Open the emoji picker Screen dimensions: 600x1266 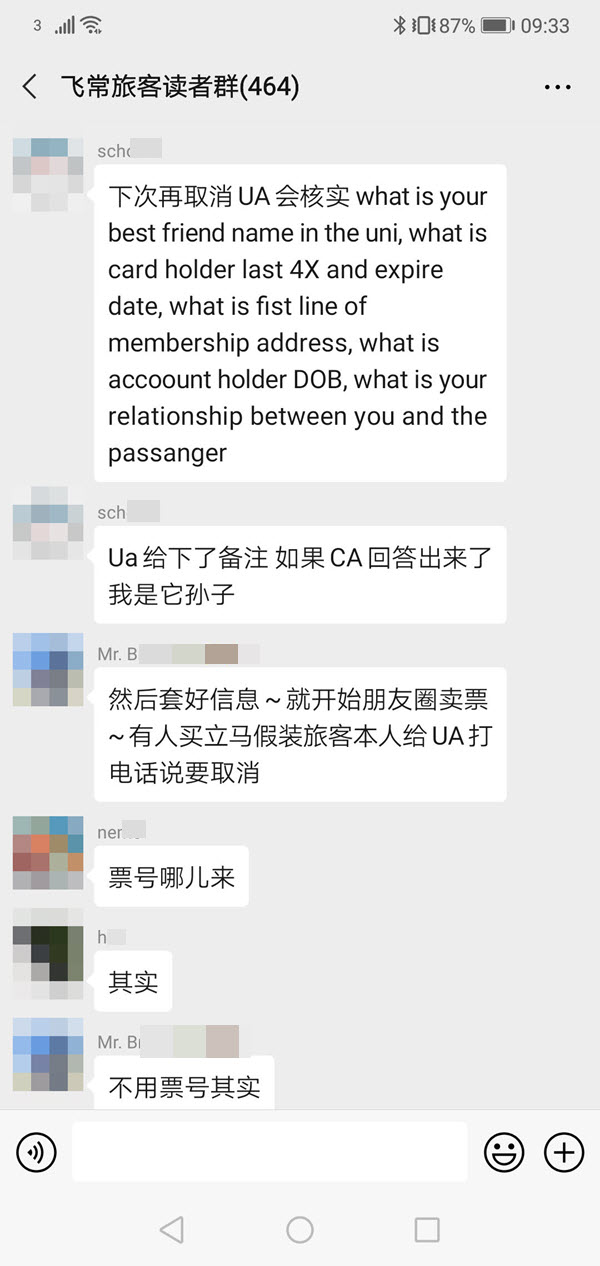pos(504,1153)
